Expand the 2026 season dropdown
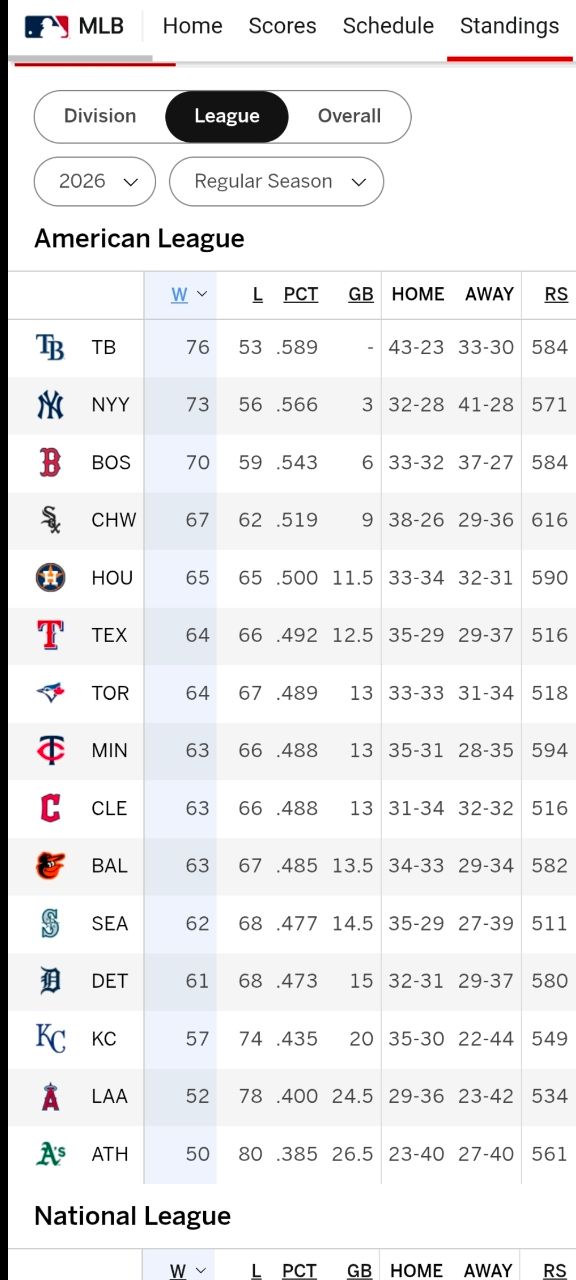Viewport: 576px width, 1280px height. (x=95, y=181)
